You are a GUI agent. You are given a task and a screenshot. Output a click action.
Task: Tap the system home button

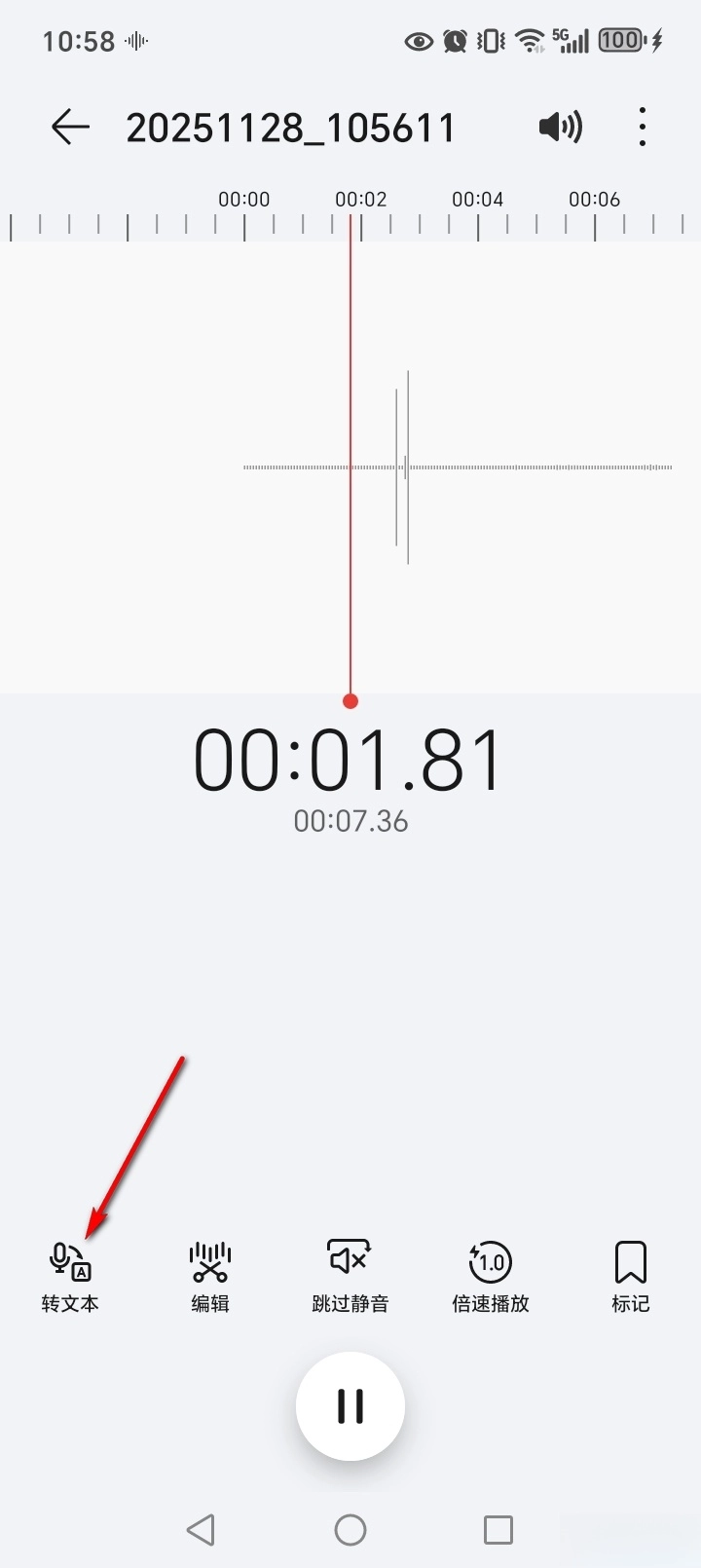tap(350, 1530)
